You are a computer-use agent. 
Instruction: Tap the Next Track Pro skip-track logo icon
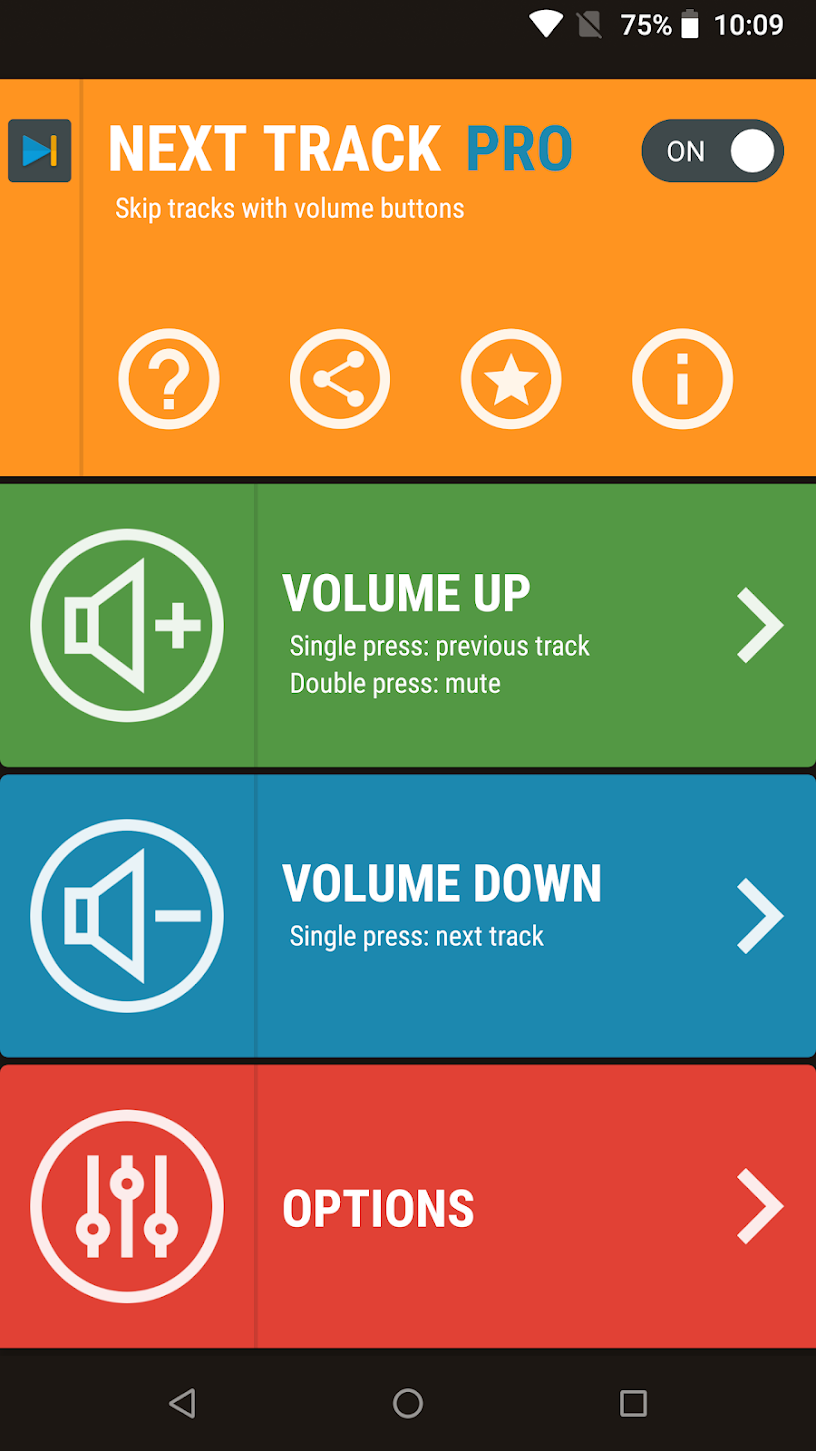(x=39, y=150)
